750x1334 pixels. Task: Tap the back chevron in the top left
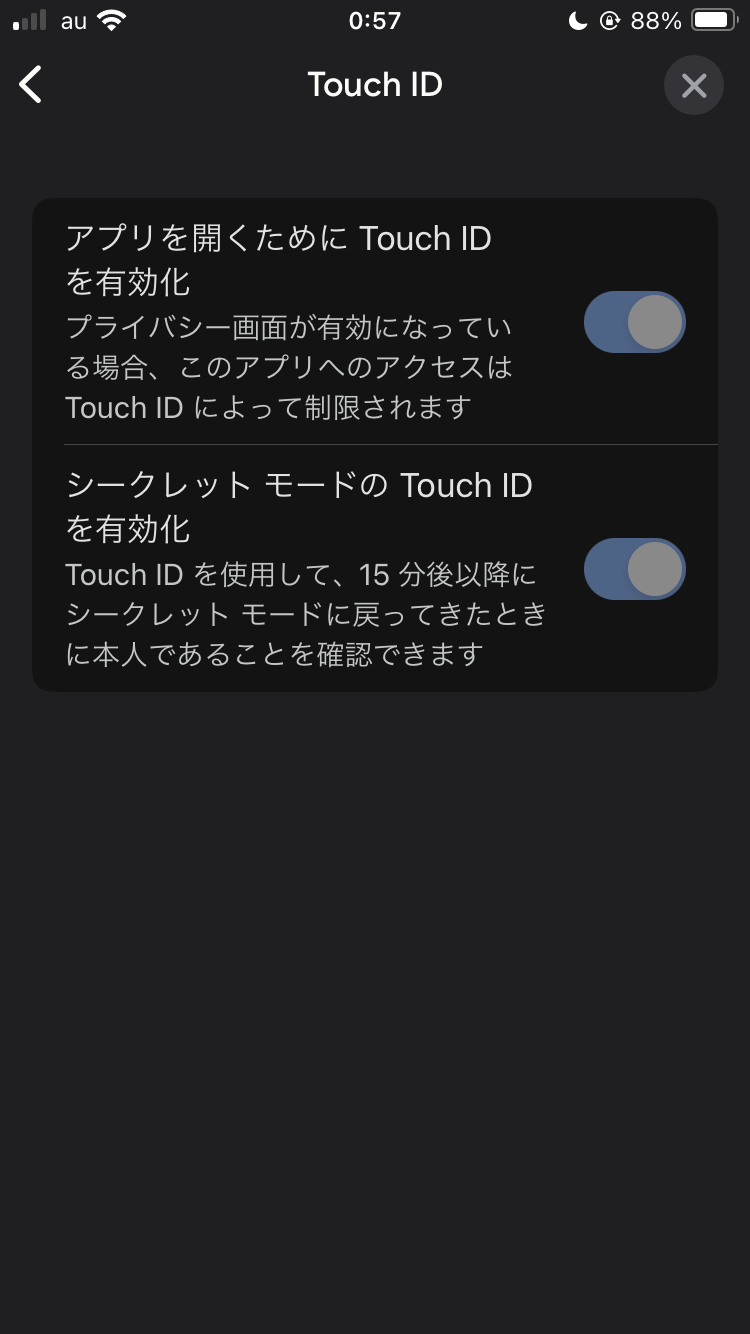click(30, 85)
